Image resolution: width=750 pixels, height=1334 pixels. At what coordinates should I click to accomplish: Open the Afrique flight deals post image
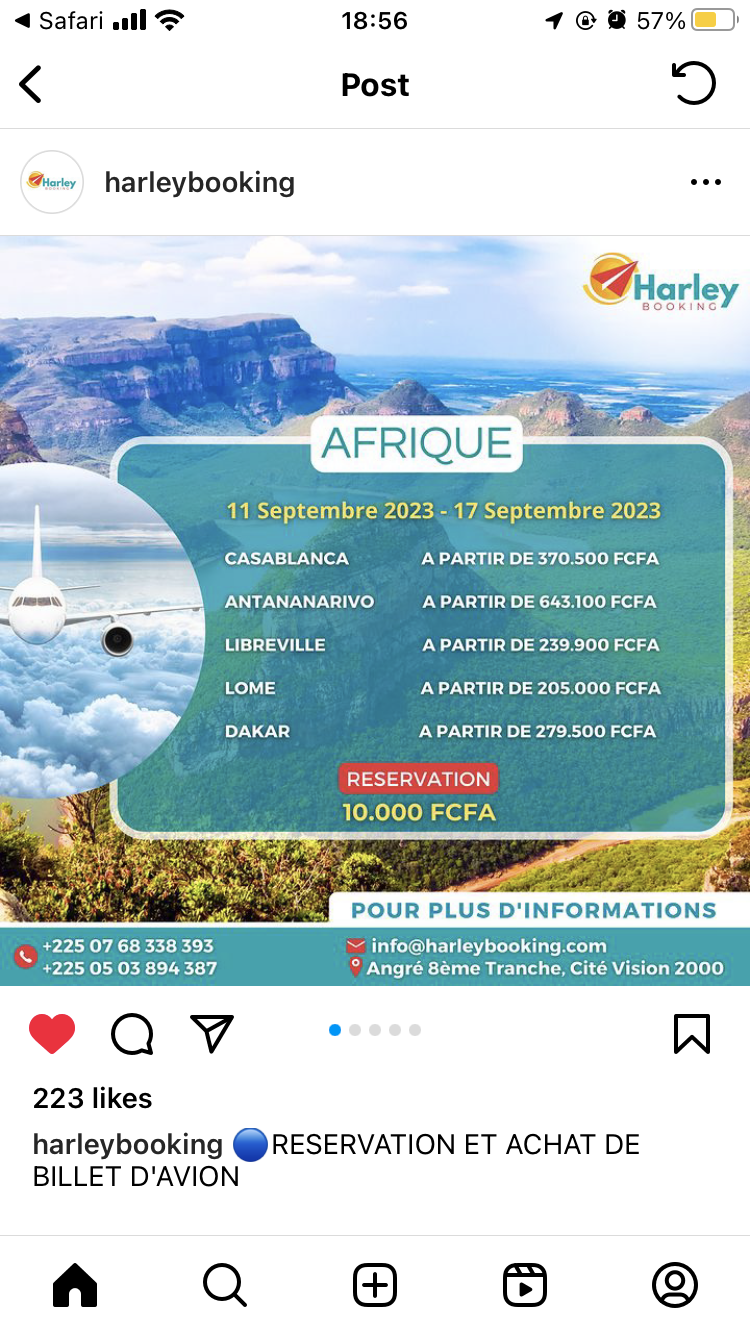pos(375,611)
